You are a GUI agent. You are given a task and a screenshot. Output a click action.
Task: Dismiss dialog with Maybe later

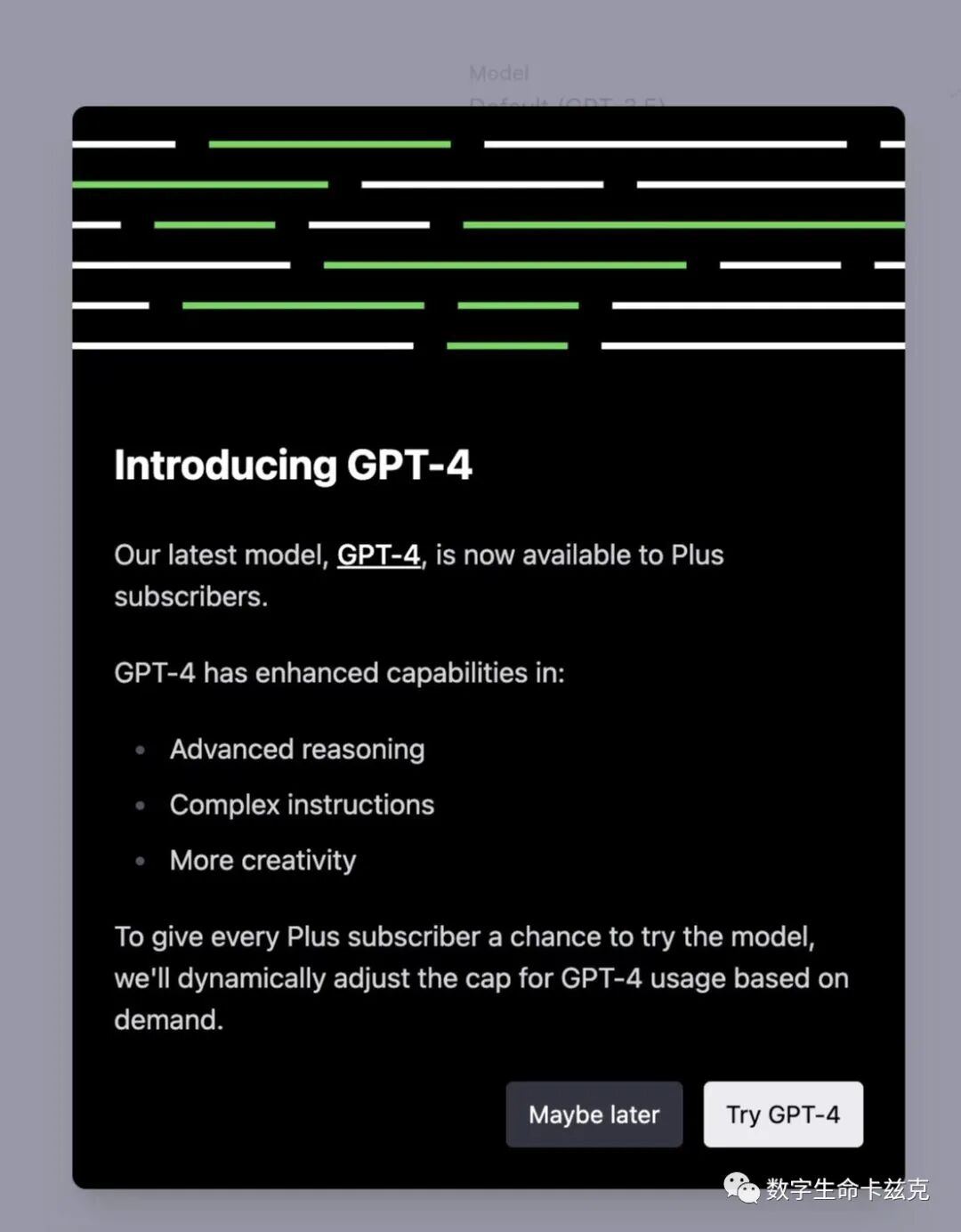pos(594,1114)
